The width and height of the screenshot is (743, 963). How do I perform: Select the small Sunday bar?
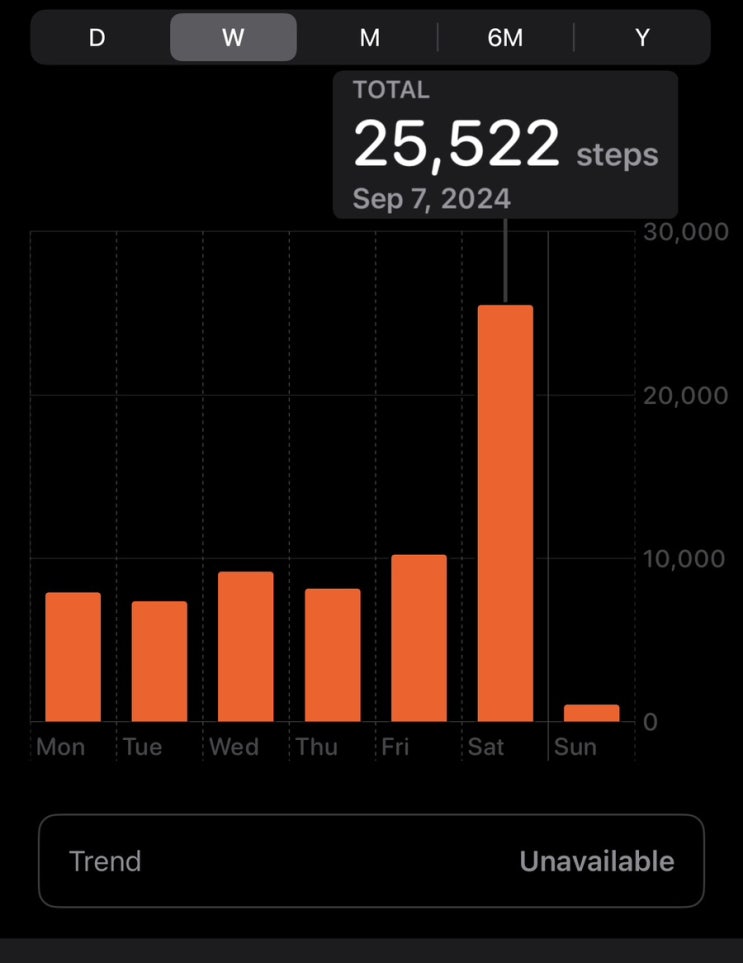tap(591, 713)
